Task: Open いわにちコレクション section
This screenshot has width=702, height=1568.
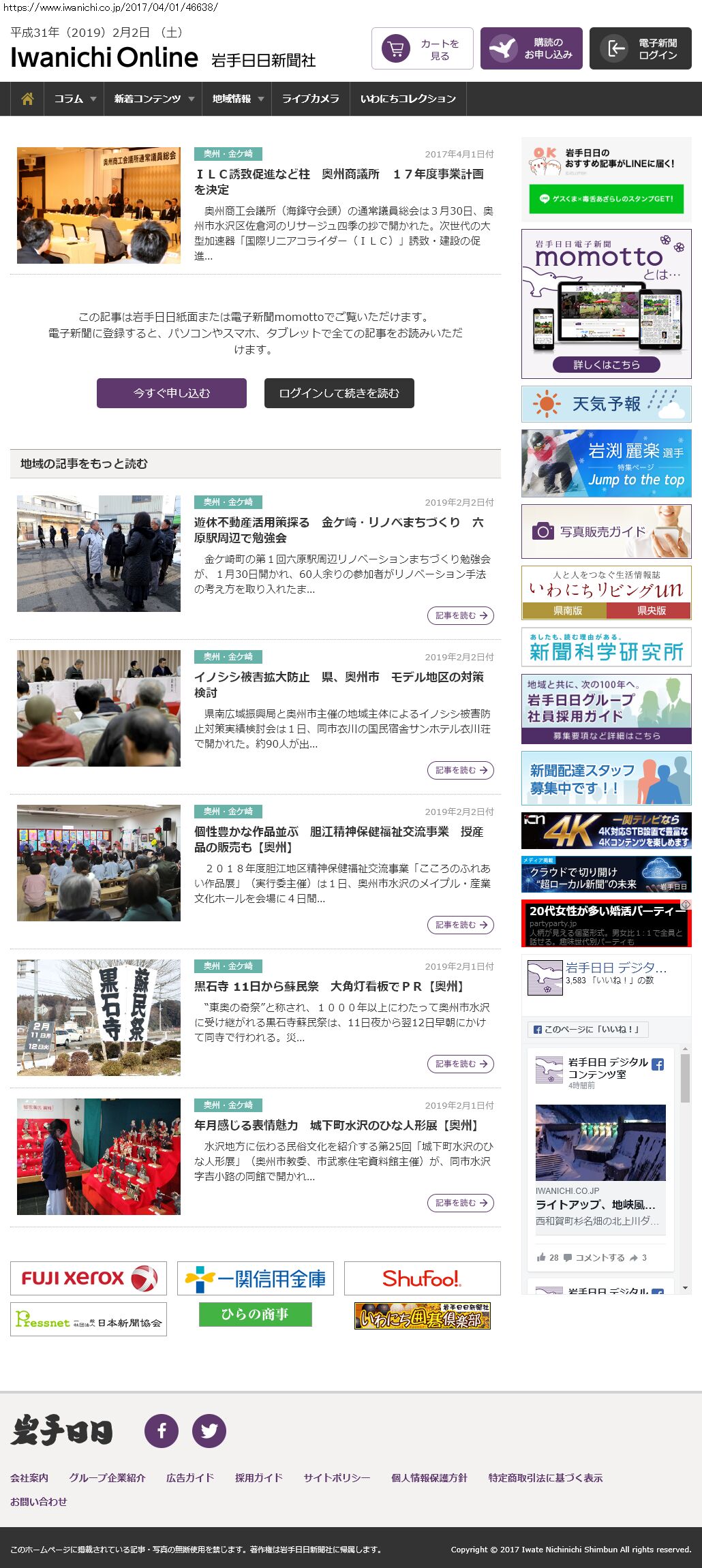Action: tap(408, 99)
